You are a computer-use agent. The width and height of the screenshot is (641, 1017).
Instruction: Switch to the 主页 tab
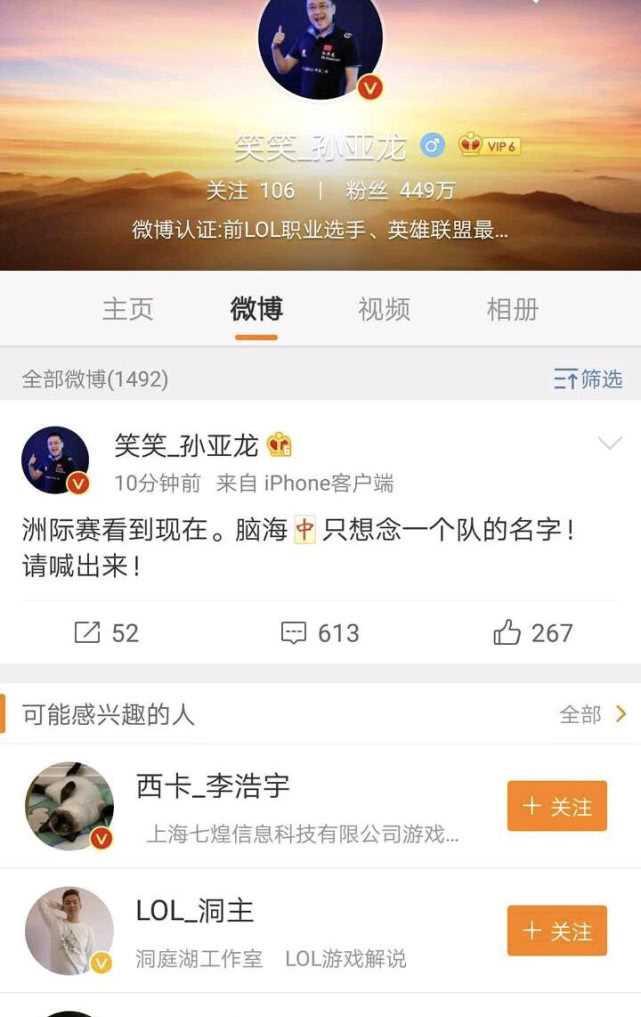[128, 309]
